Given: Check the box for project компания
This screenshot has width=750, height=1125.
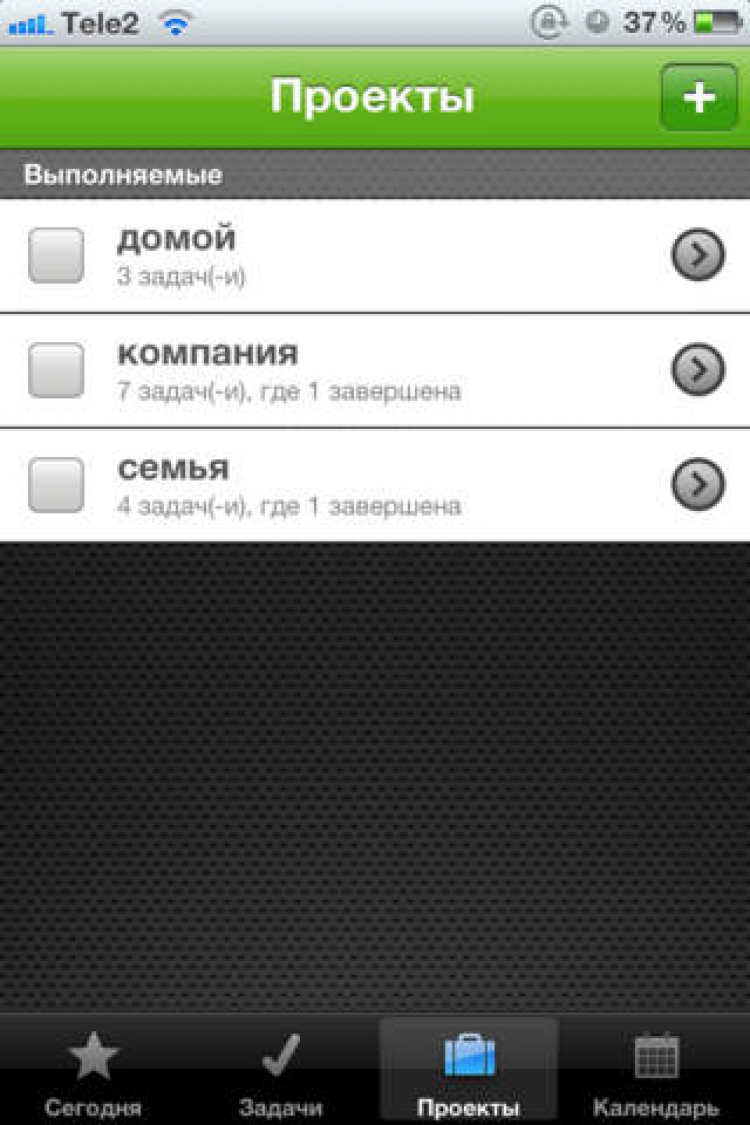Looking at the screenshot, I should click(55, 370).
